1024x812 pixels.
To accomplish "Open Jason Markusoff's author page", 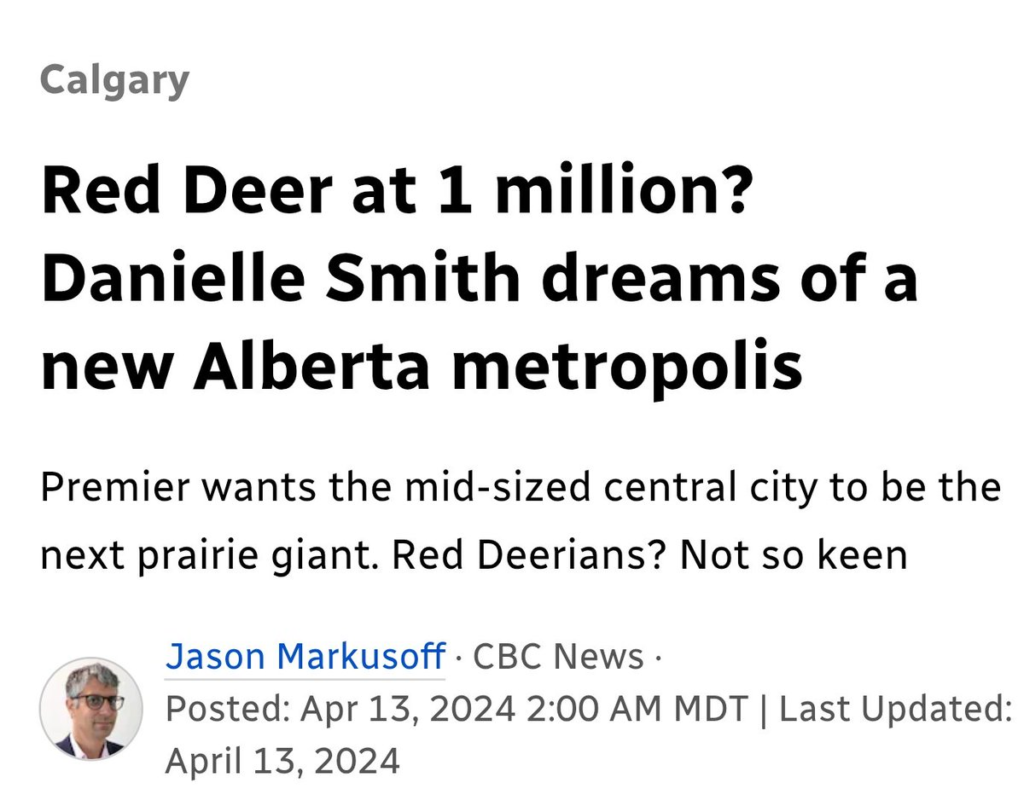I will pos(304,657).
